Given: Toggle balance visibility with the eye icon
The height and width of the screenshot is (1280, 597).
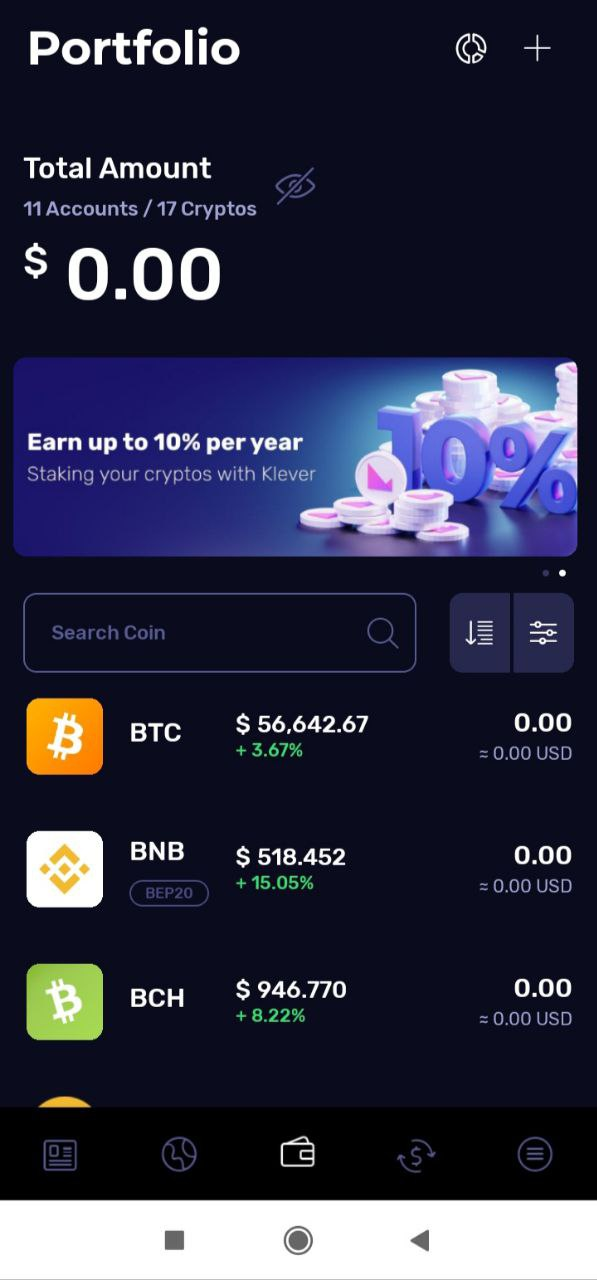Looking at the screenshot, I should coord(295,186).
